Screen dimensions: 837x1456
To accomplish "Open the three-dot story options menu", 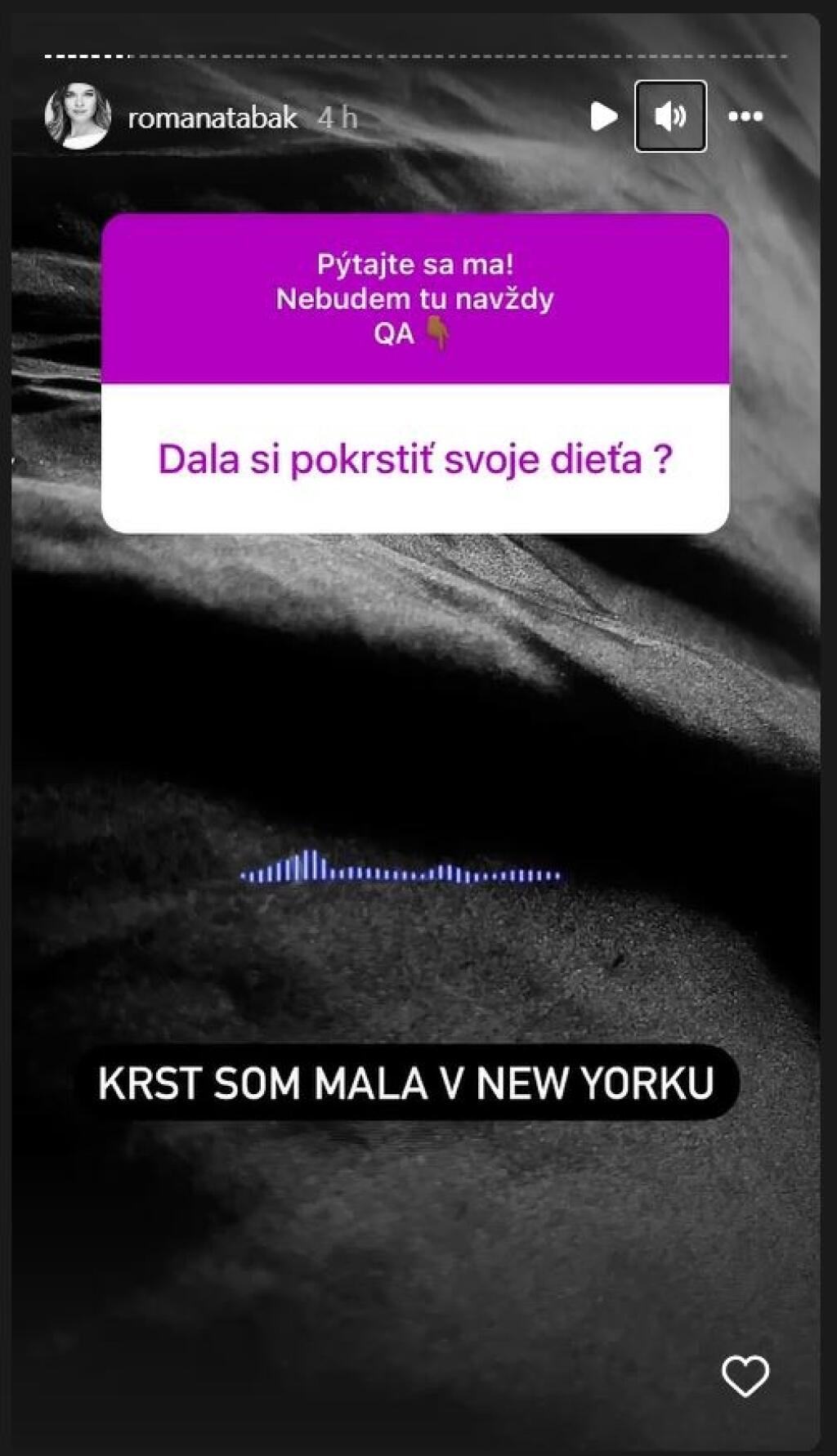I will (745, 117).
